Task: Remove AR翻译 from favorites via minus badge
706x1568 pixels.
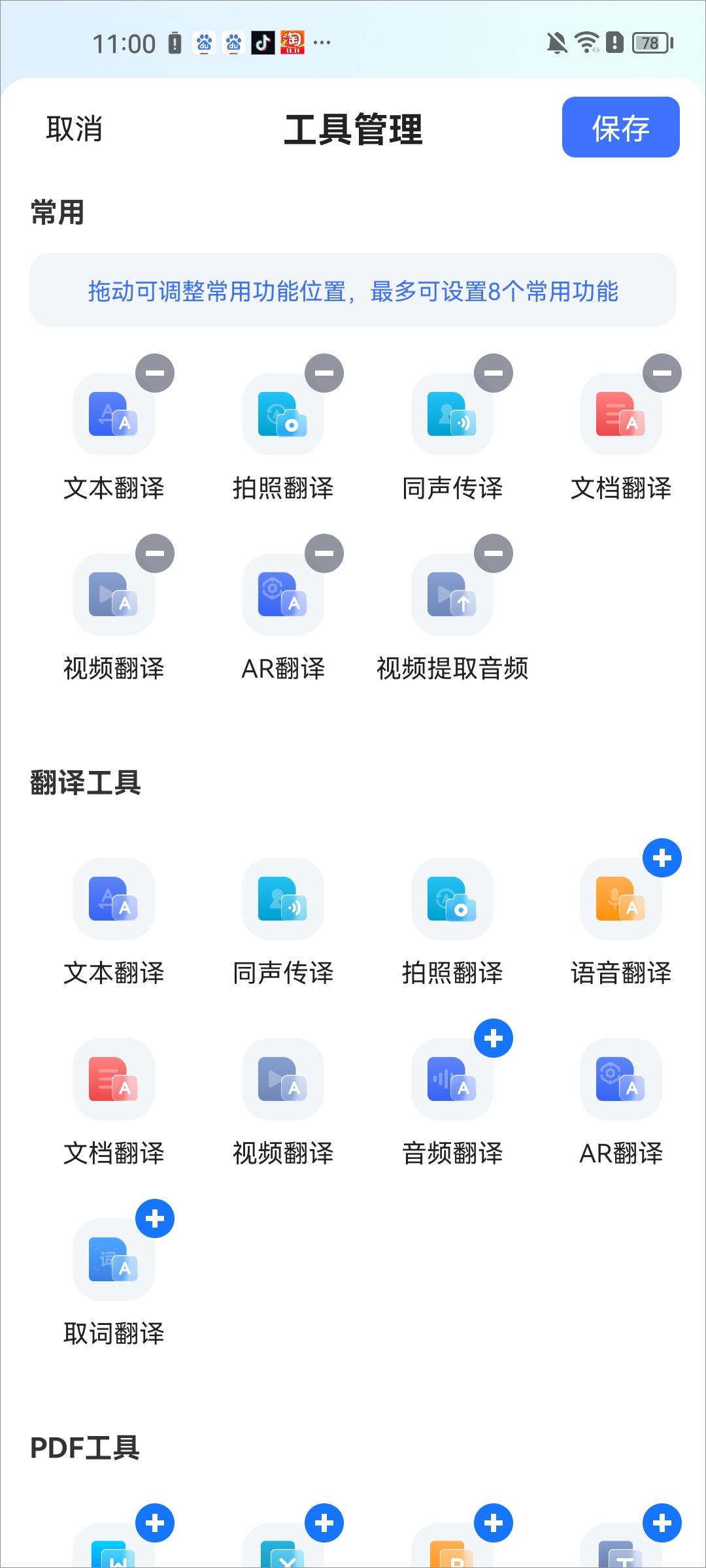Action: tap(324, 552)
